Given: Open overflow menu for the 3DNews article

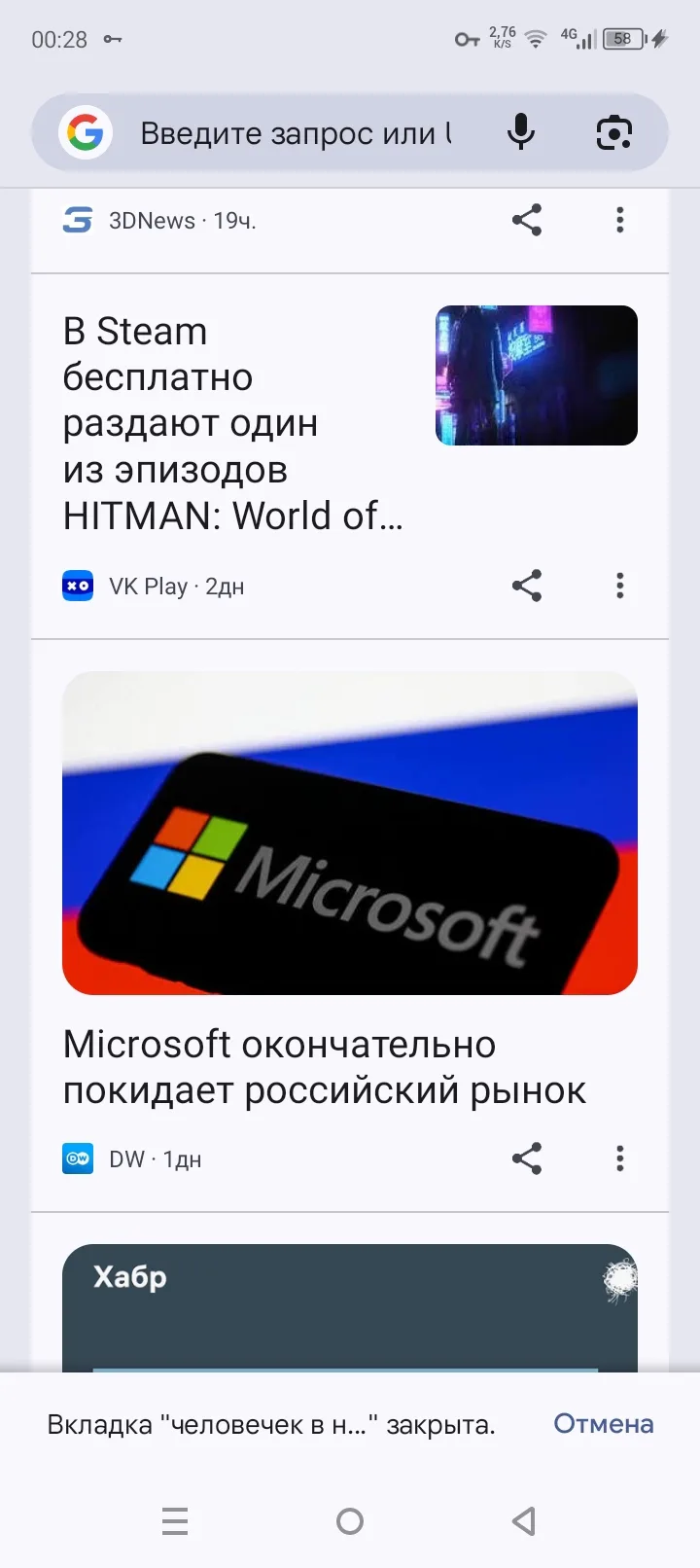Looking at the screenshot, I should pyautogui.click(x=619, y=220).
